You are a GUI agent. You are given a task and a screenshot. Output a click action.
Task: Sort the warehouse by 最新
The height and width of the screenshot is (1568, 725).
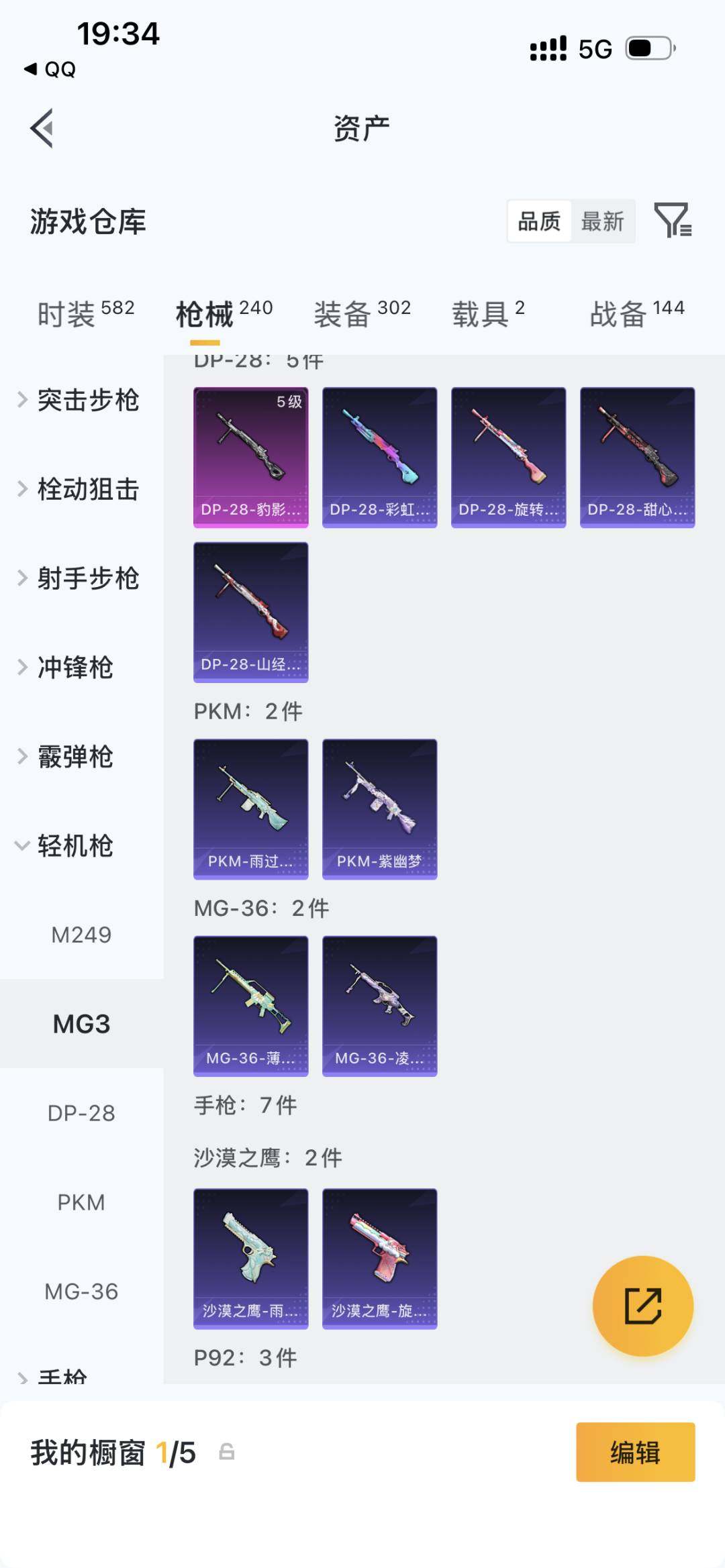click(x=602, y=221)
